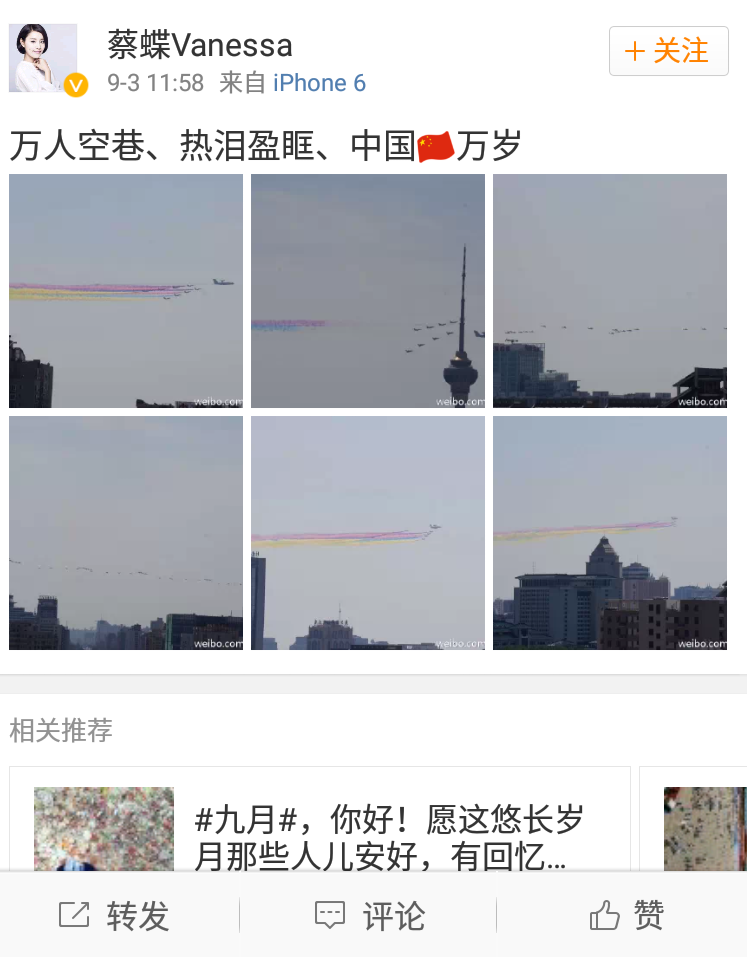Open first photo with airplane leading color trails

tap(126, 291)
